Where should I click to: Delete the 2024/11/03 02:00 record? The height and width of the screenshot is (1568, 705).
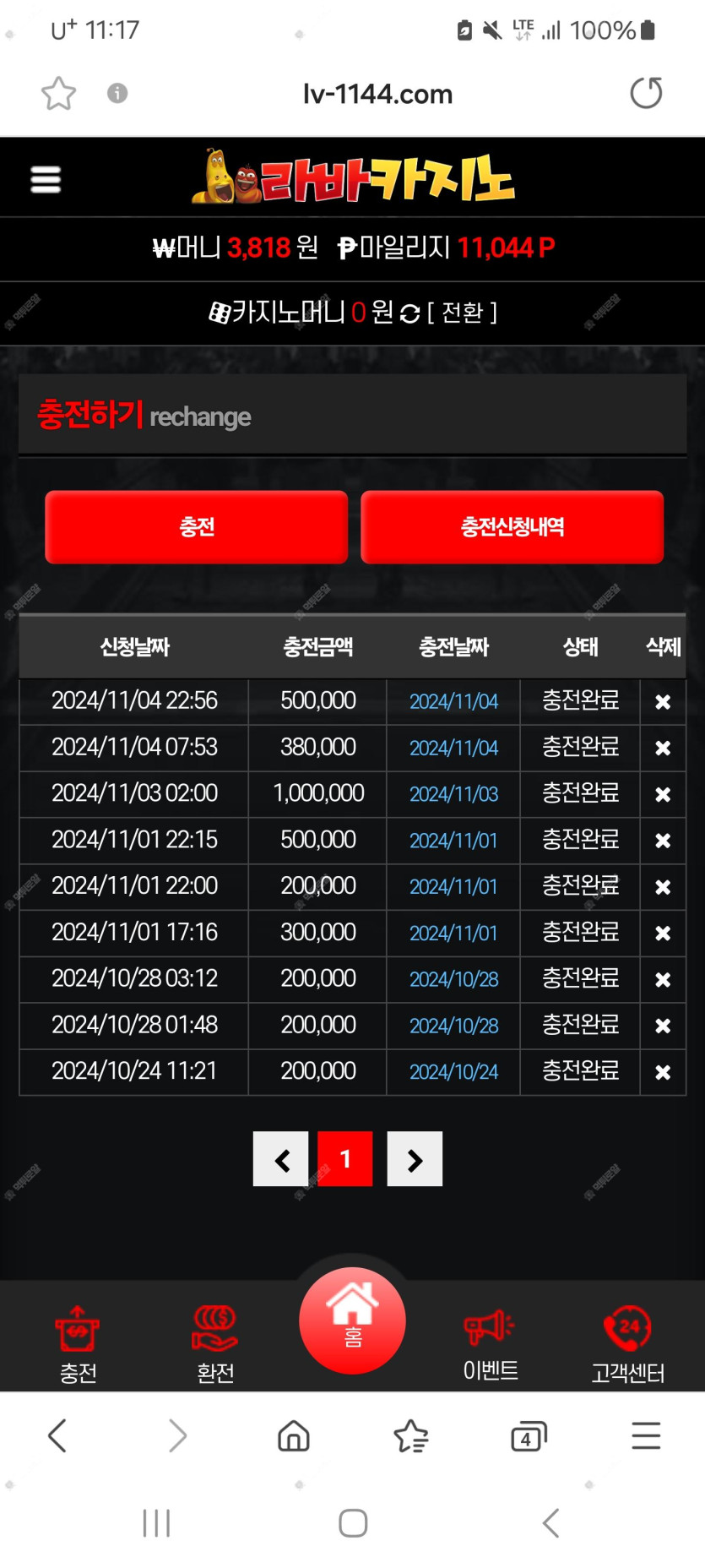pos(663,794)
